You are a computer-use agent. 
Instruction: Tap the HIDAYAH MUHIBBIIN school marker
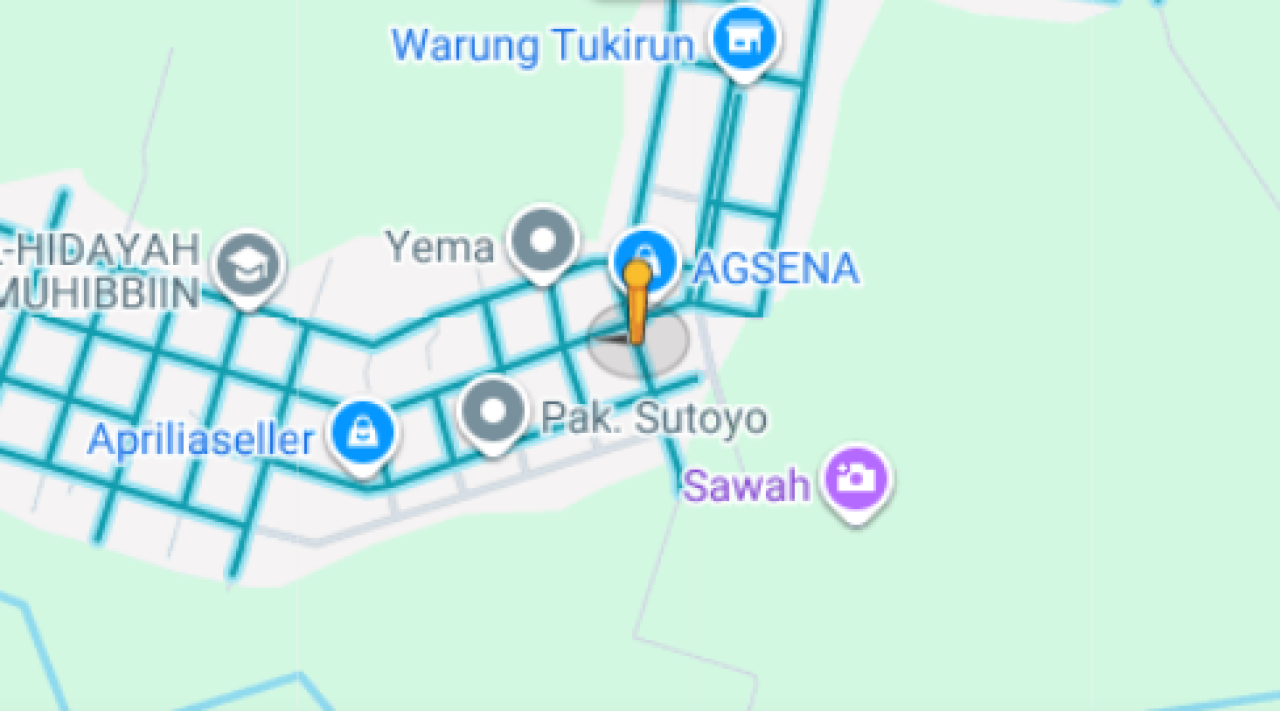pos(250,266)
